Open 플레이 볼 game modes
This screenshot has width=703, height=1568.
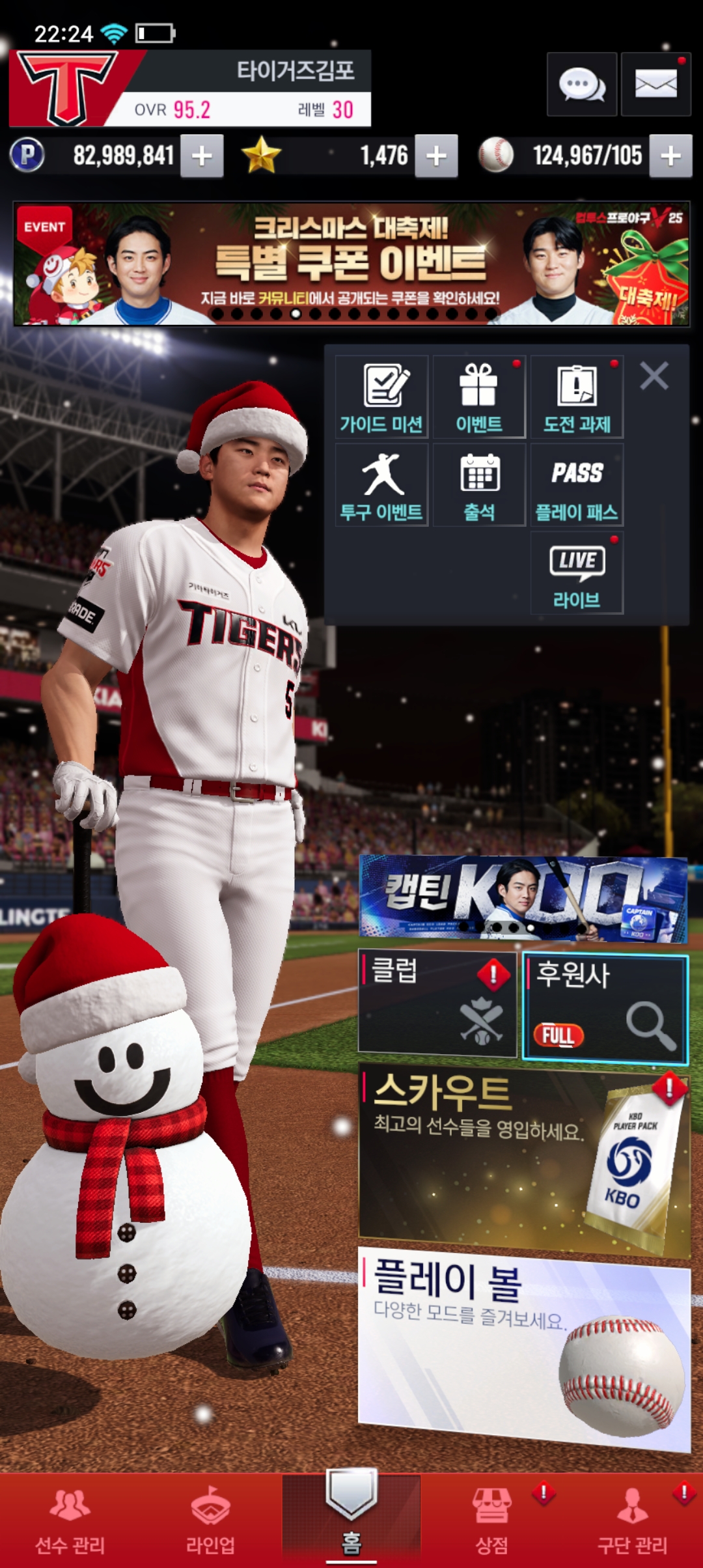click(x=524, y=1348)
